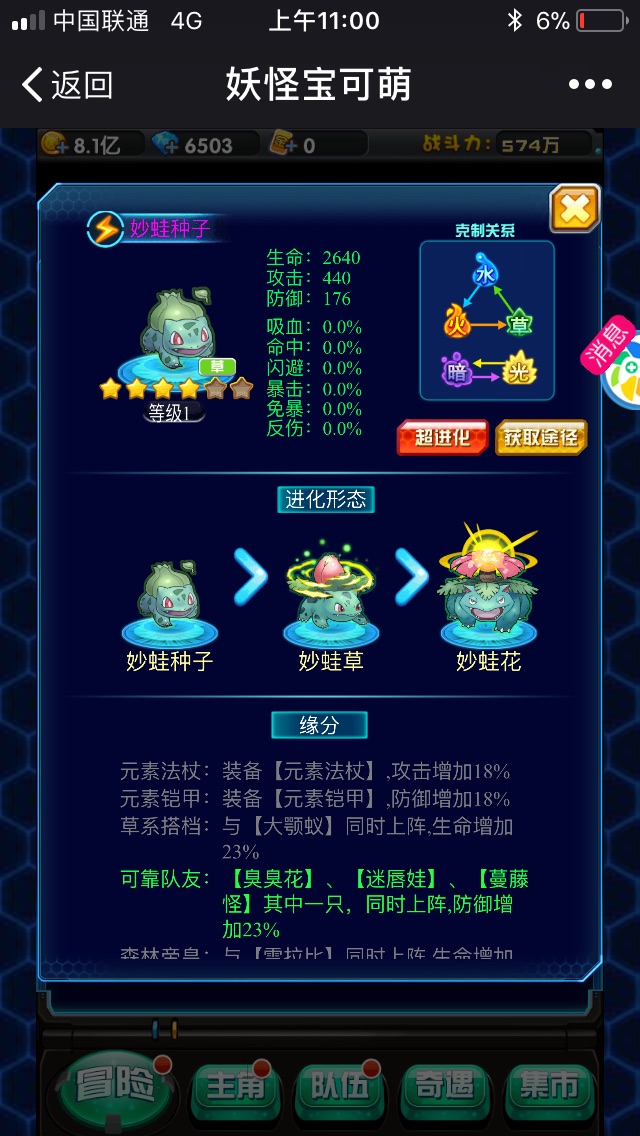The height and width of the screenshot is (1136, 640).
Task: Tap the 获取途径 button
Action: [541, 437]
